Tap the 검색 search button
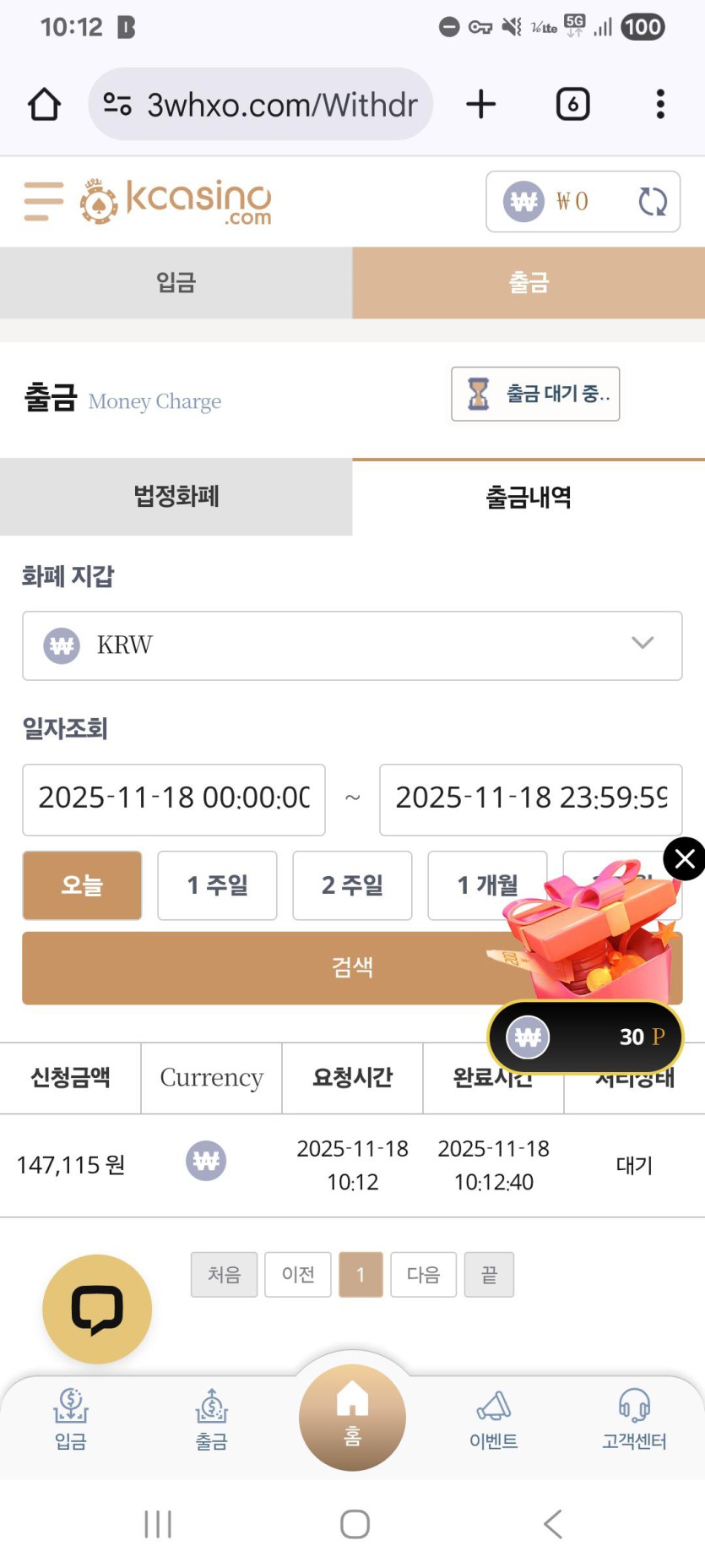This screenshot has height=1568, width=705. click(x=253, y=968)
